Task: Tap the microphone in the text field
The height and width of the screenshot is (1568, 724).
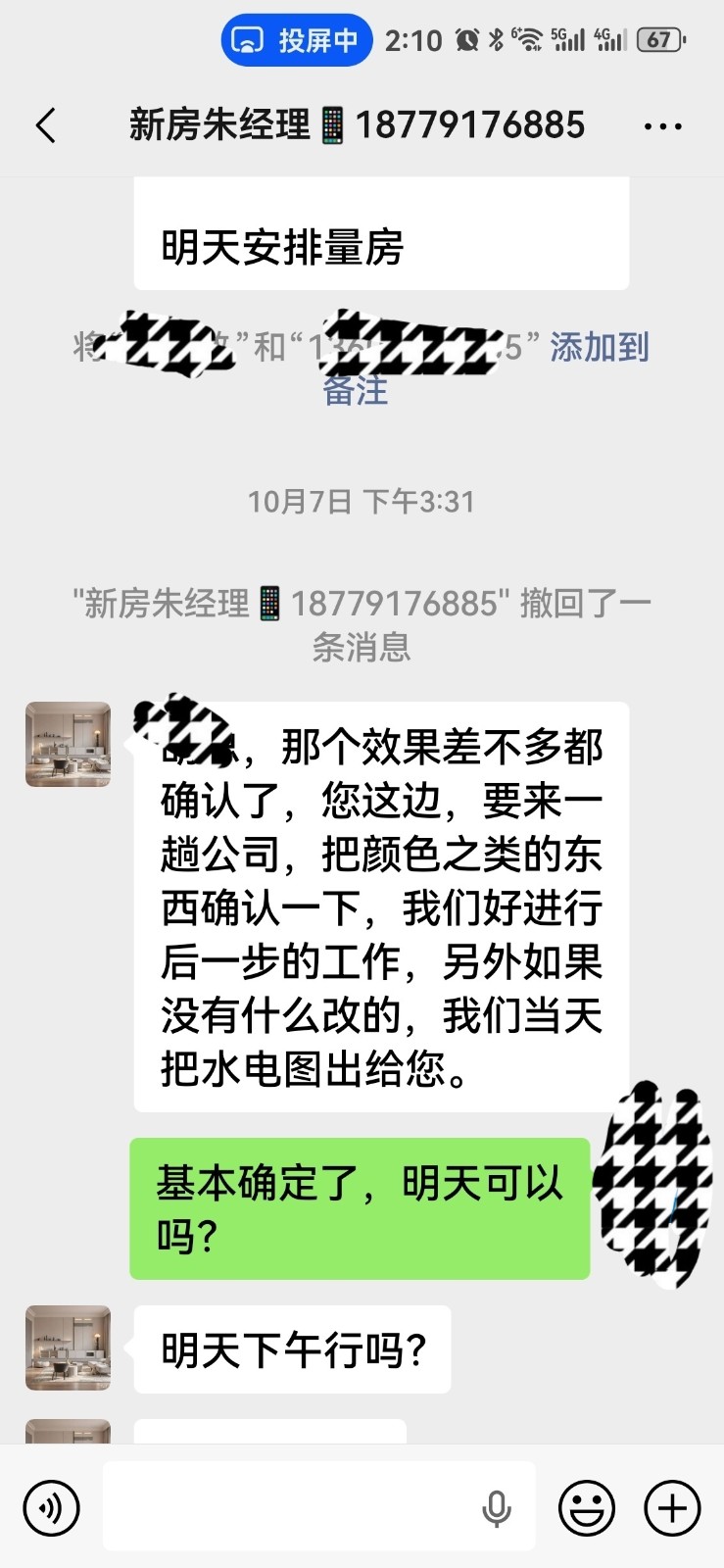Action: point(497,1509)
